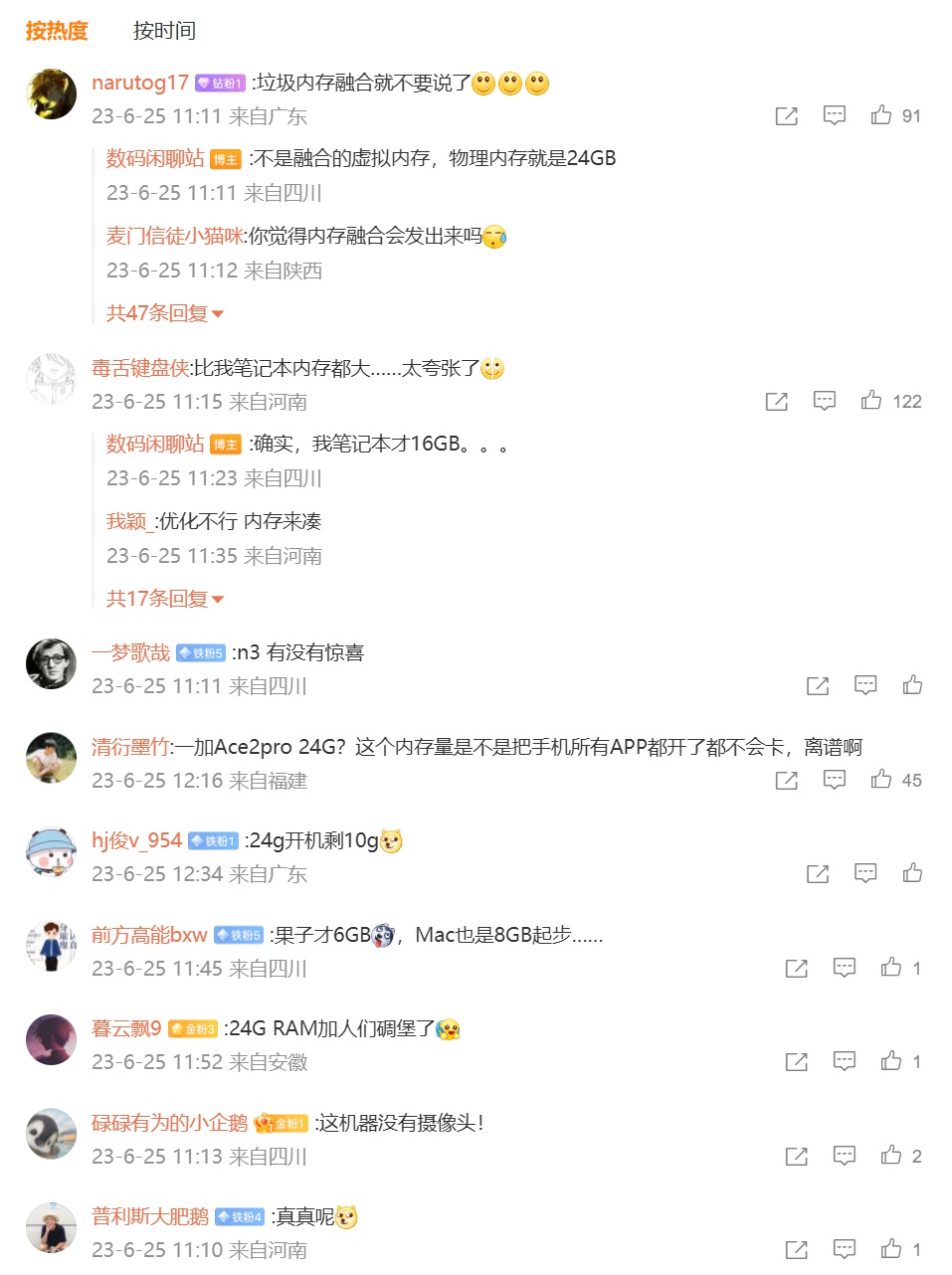This screenshot has width=952, height=1275.
Task: Open 麦门信徒小猫咪's profile
Action: (x=174, y=236)
